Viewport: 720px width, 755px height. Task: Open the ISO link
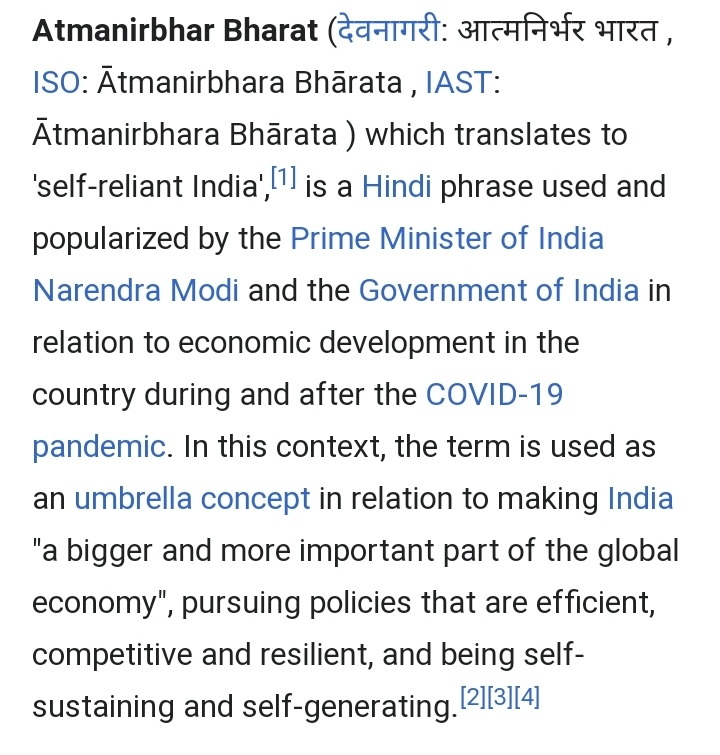(x=55, y=83)
